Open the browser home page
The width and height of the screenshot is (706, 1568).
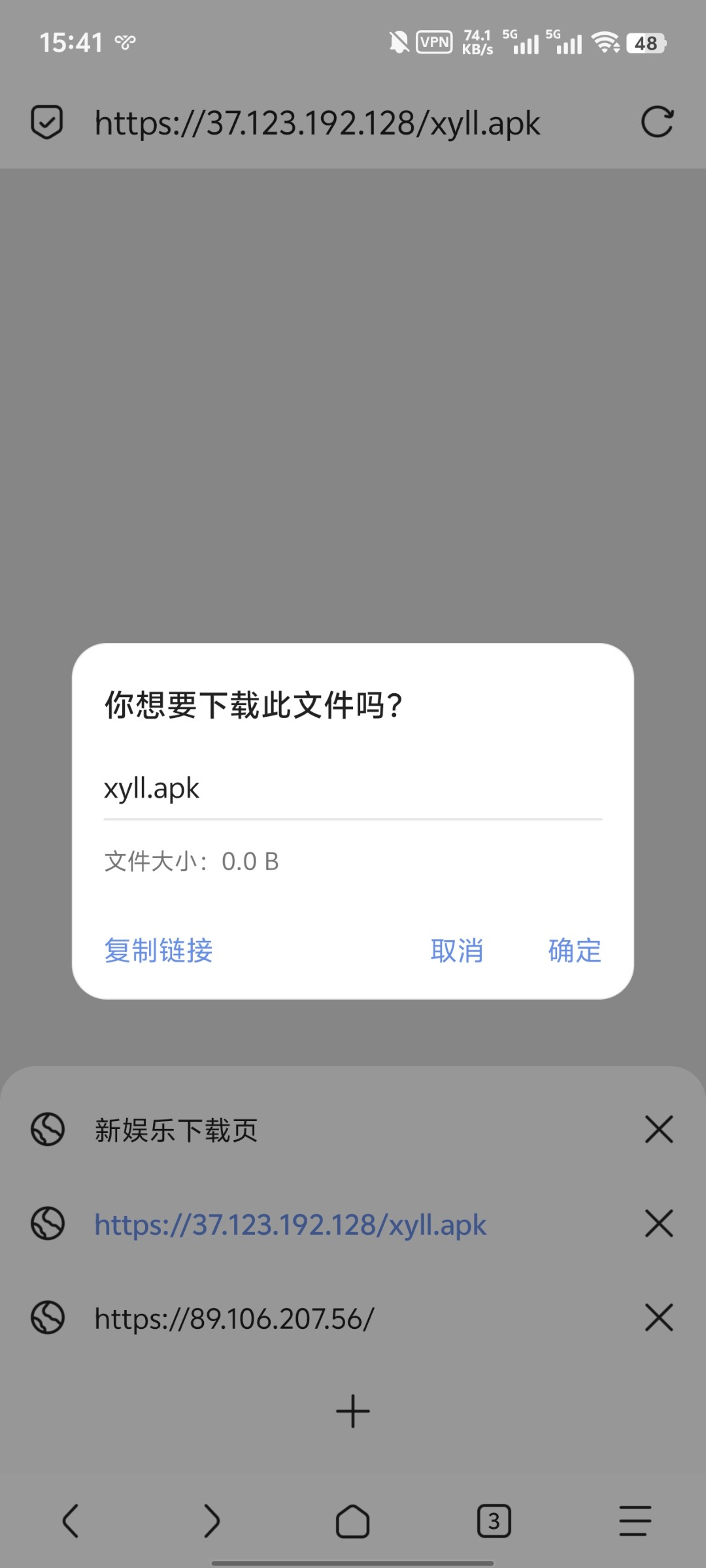click(353, 1521)
